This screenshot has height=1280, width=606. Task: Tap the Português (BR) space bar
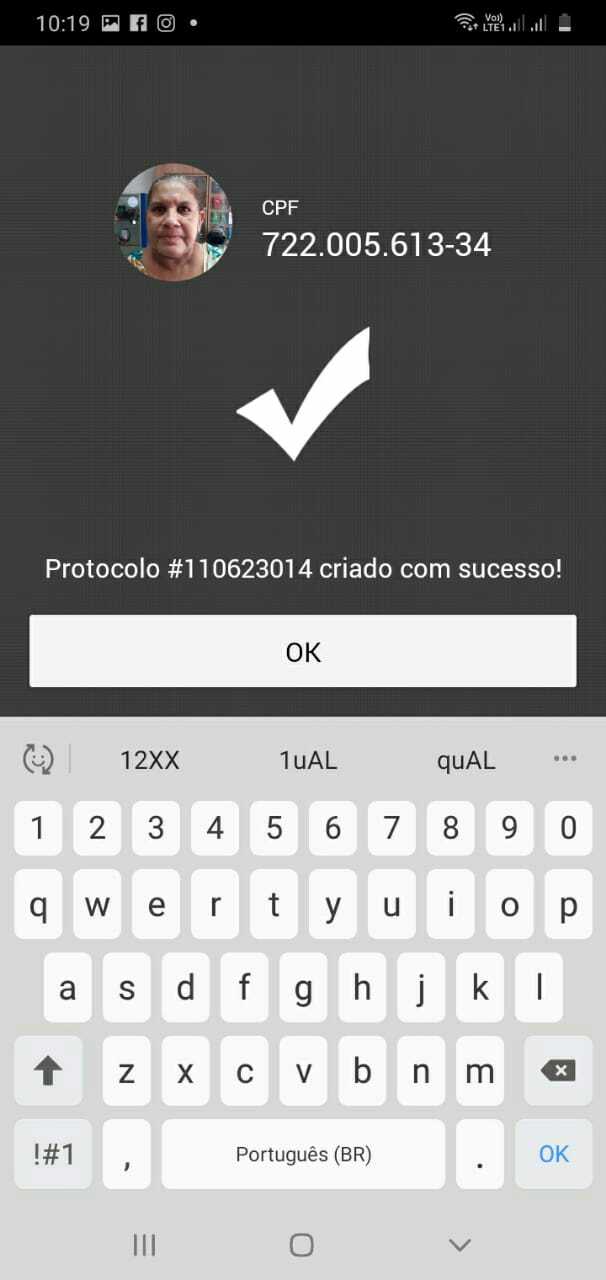tap(303, 1154)
